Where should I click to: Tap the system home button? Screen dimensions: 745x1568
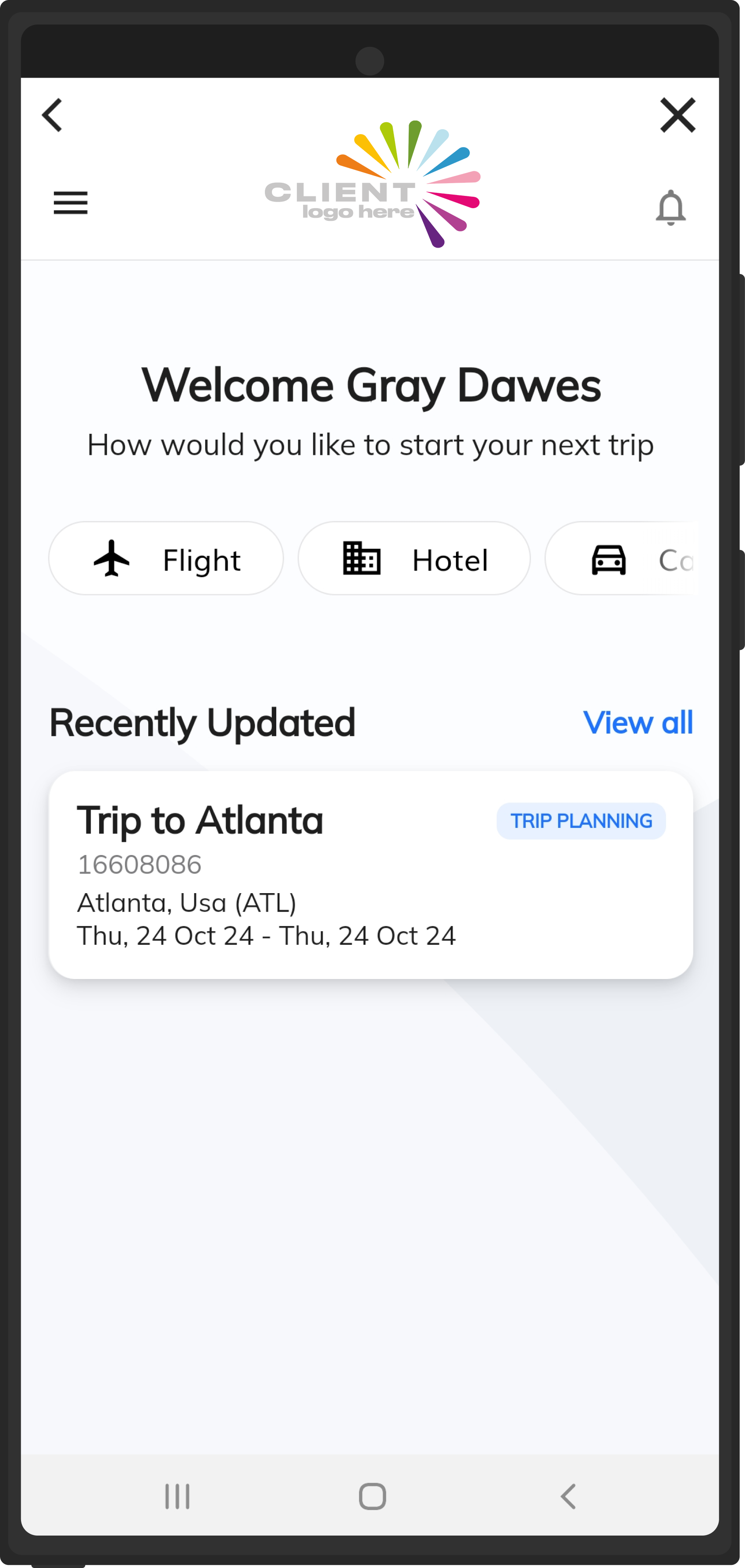[372, 1496]
